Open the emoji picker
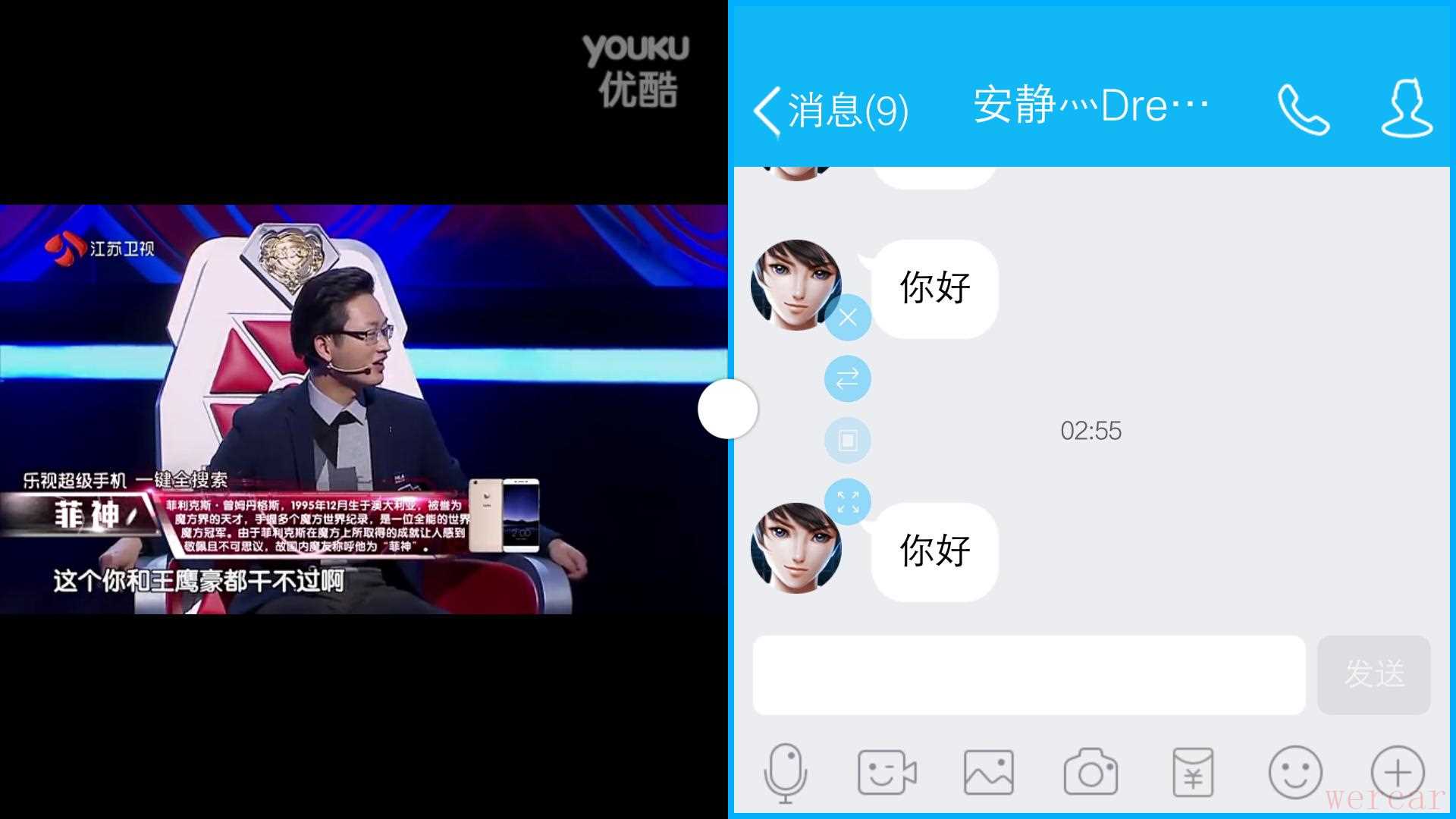 click(1294, 773)
